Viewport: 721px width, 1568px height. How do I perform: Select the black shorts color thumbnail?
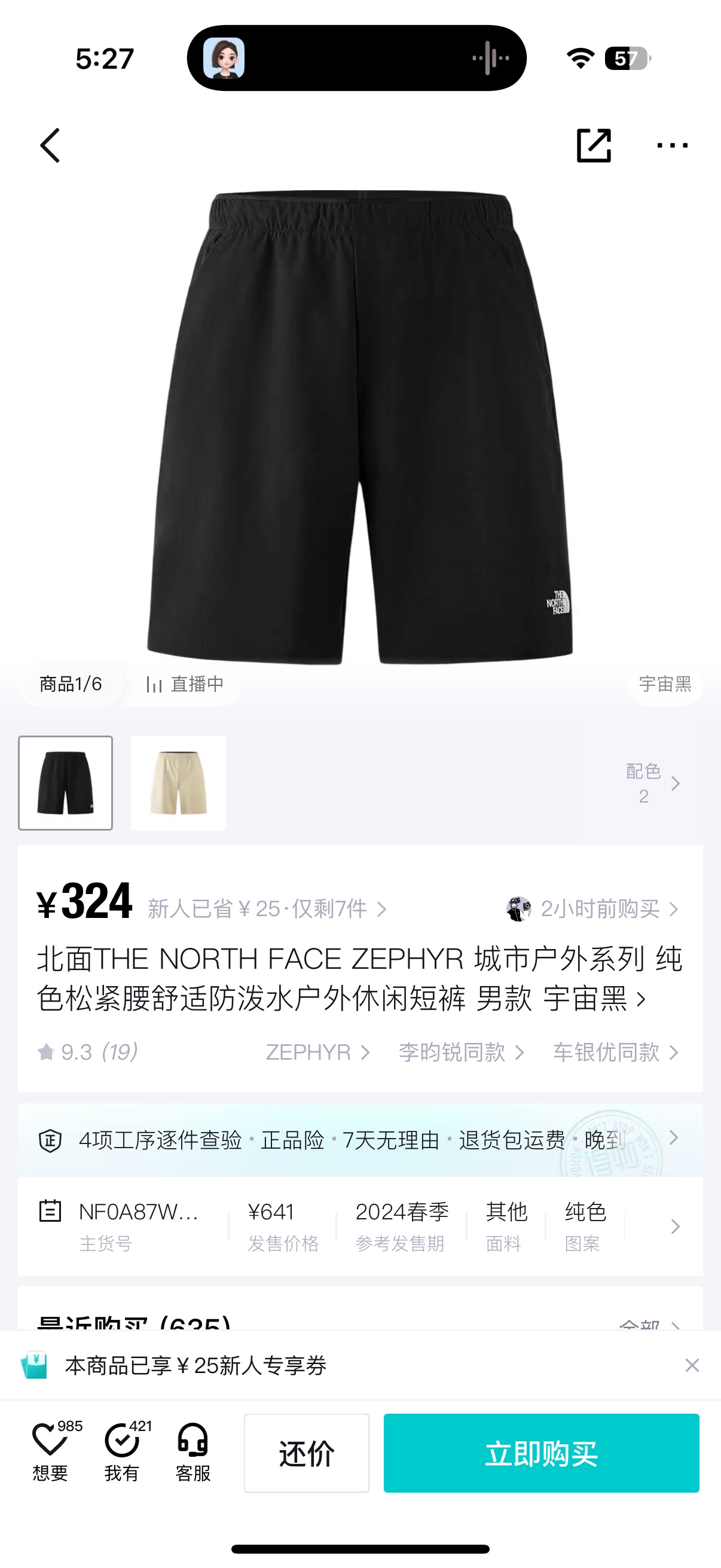coord(66,783)
